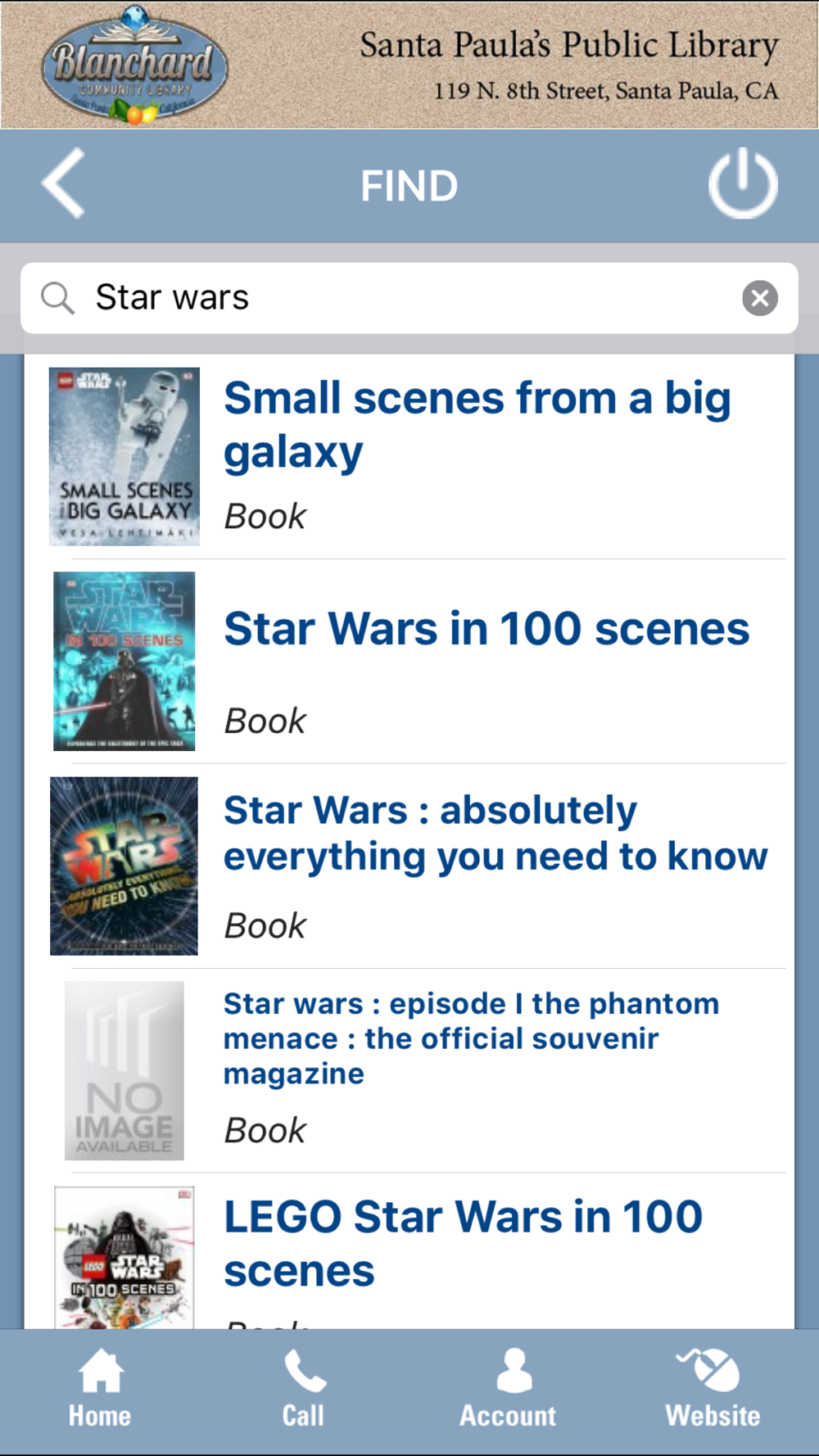Screen dimensions: 819x1456
Task: Tap the power icon in the header
Action: point(742,184)
